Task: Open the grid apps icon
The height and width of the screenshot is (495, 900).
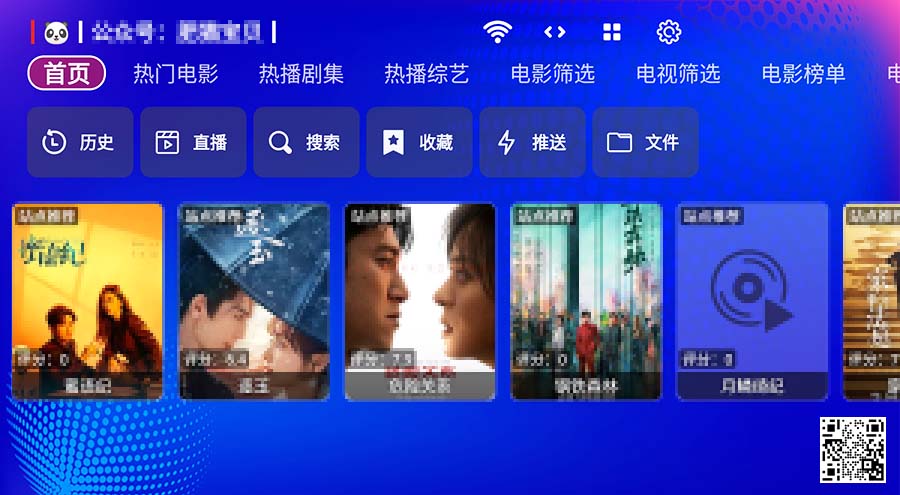Action: click(612, 32)
